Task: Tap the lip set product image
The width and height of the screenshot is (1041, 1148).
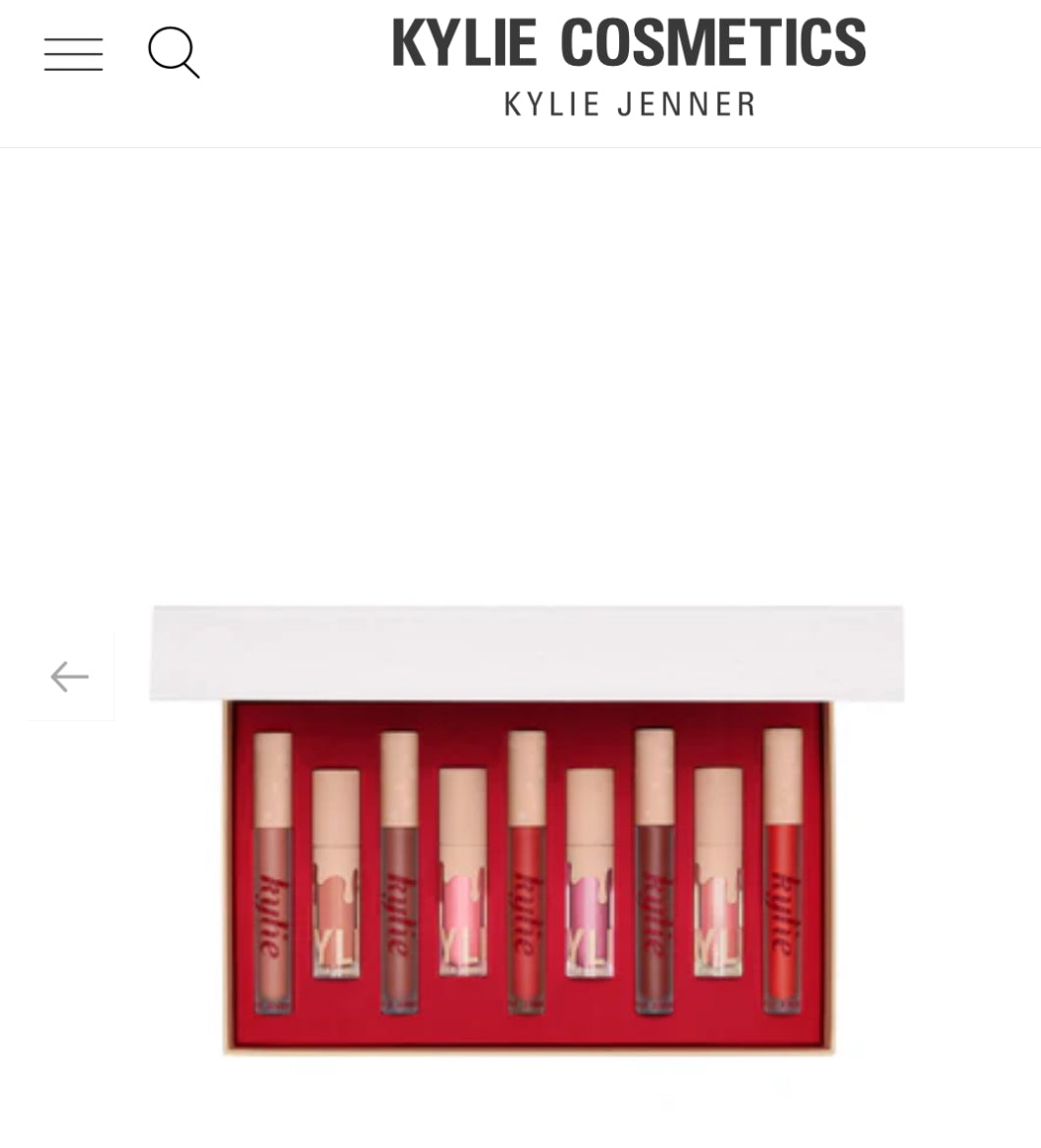Action: (x=527, y=854)
